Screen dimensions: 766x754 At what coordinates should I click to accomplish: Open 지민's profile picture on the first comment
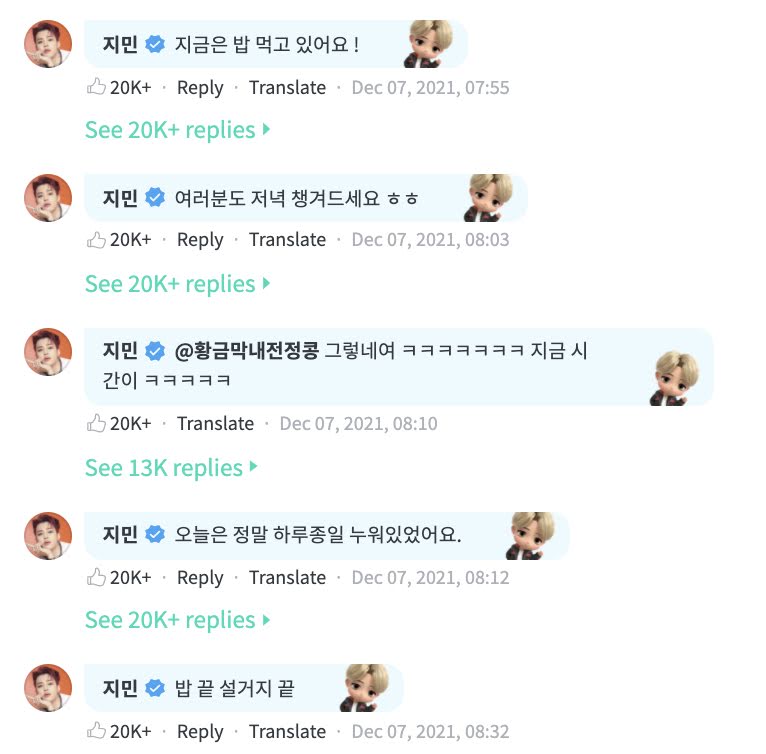tap(48, 44)
